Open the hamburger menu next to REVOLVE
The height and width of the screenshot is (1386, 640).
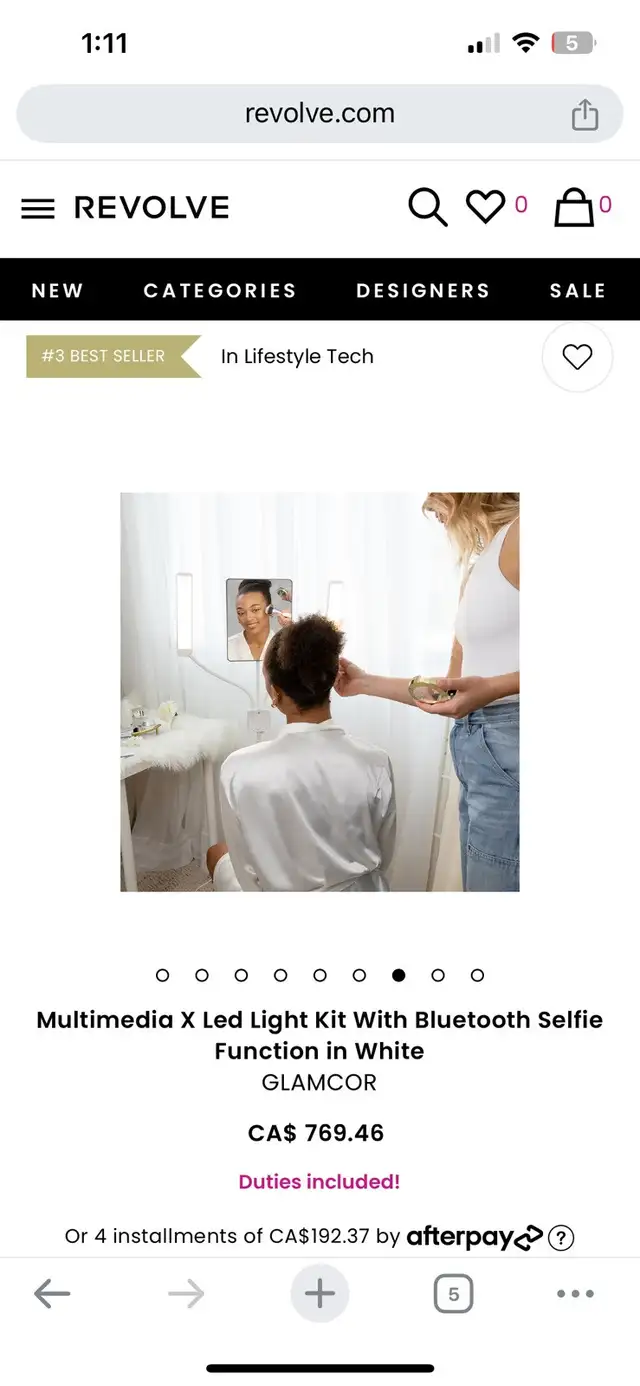click(38, 208)
